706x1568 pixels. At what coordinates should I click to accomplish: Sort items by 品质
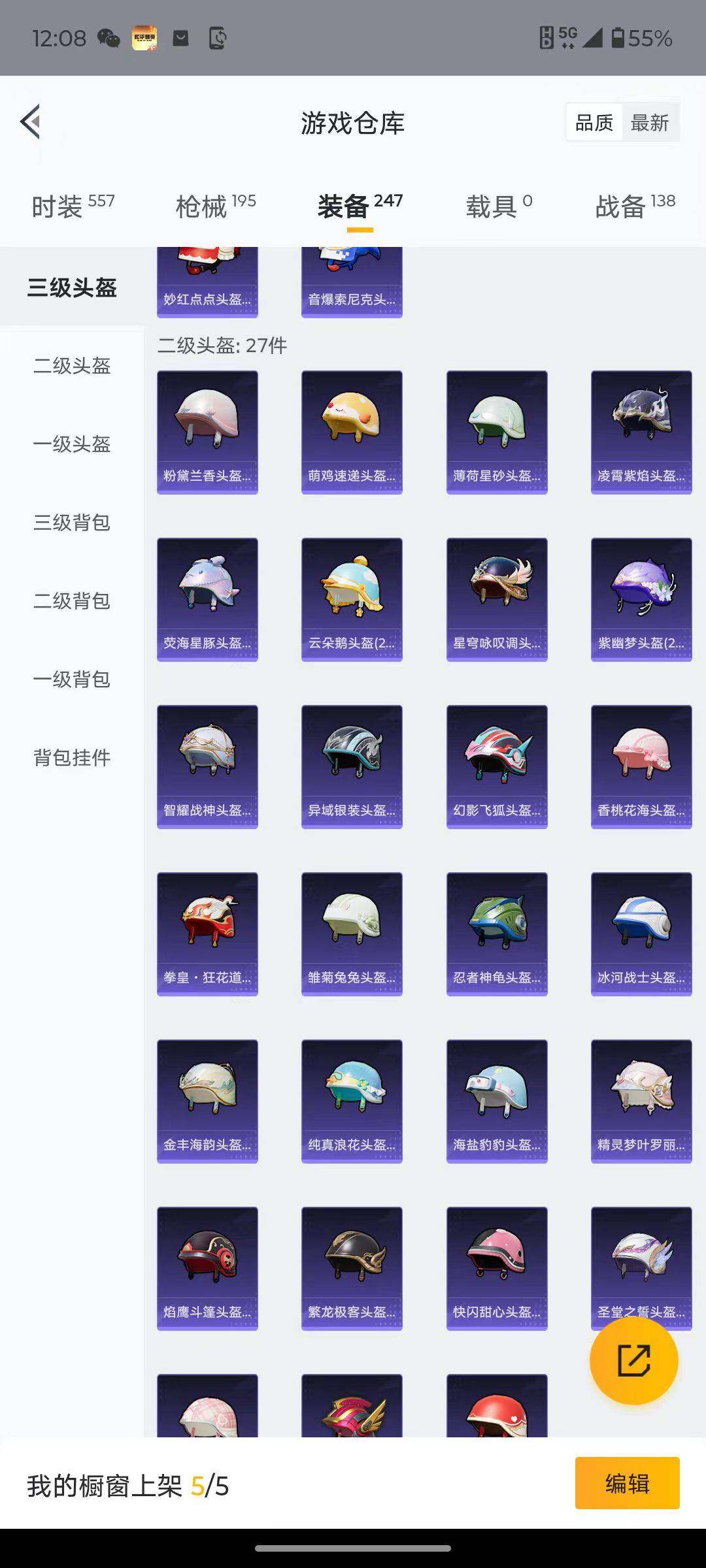(x=593, y=122)
